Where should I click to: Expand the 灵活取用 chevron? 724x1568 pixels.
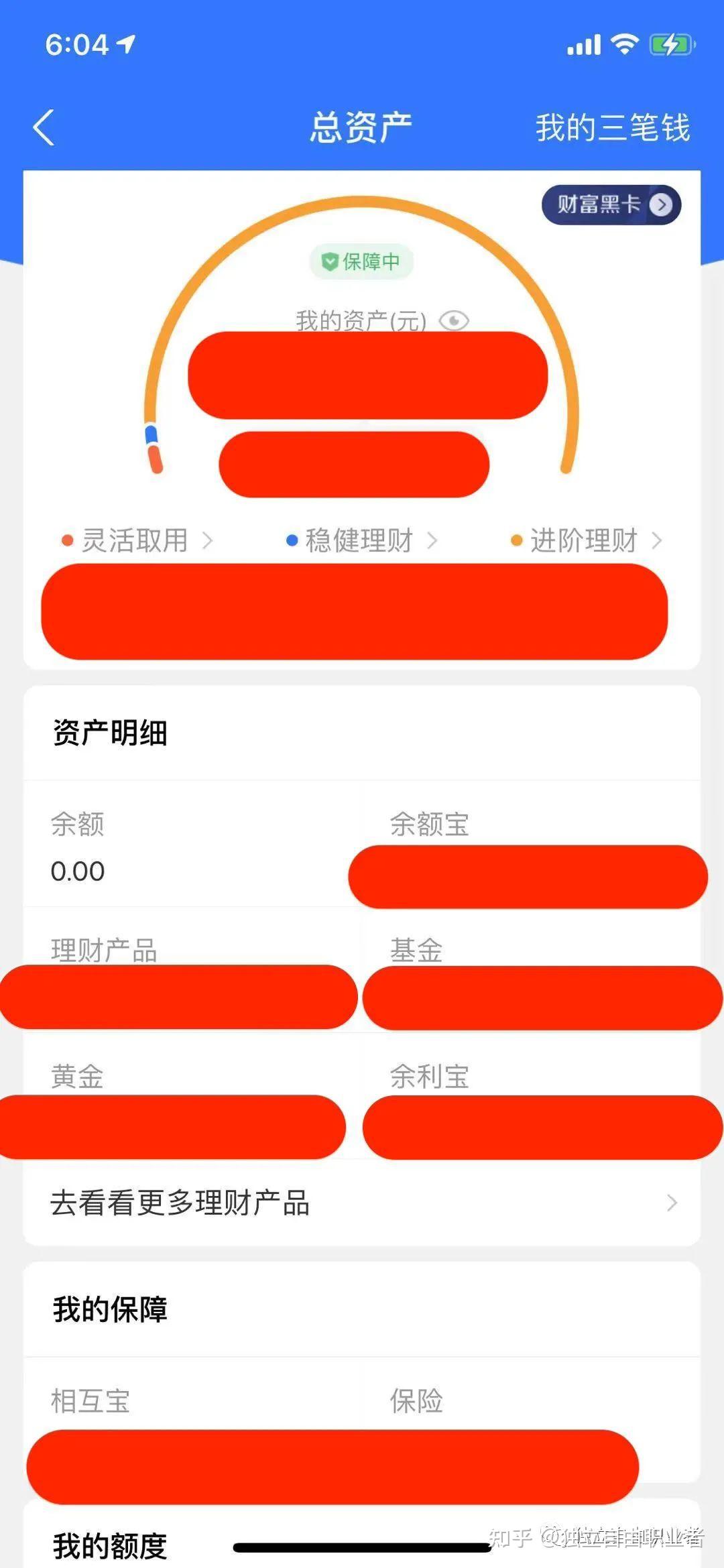(x=208, y=539)
